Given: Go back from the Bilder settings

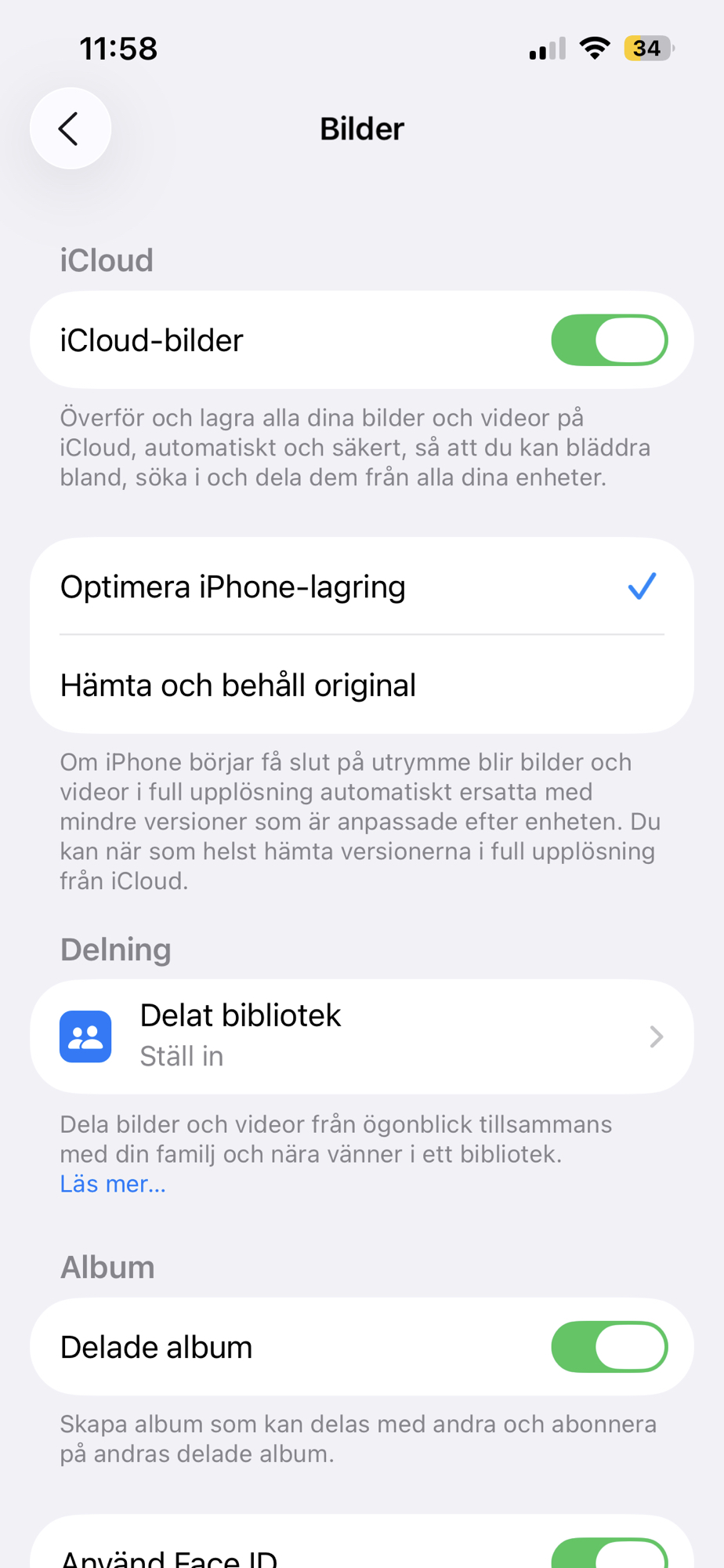Looking at the screenshot, I should [x=71, y=129].
